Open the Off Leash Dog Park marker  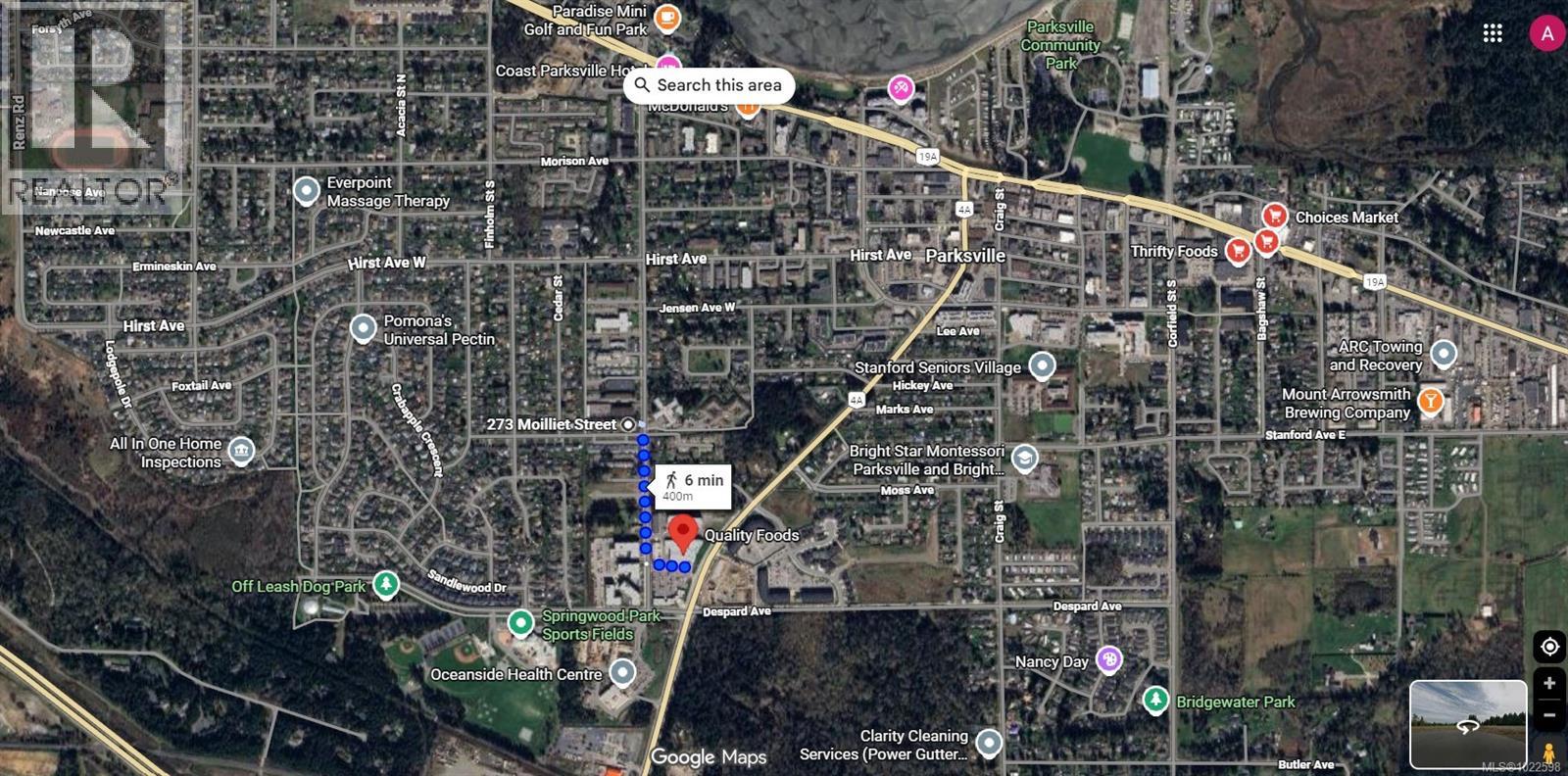pyautogui.click(x=386, y=585)
